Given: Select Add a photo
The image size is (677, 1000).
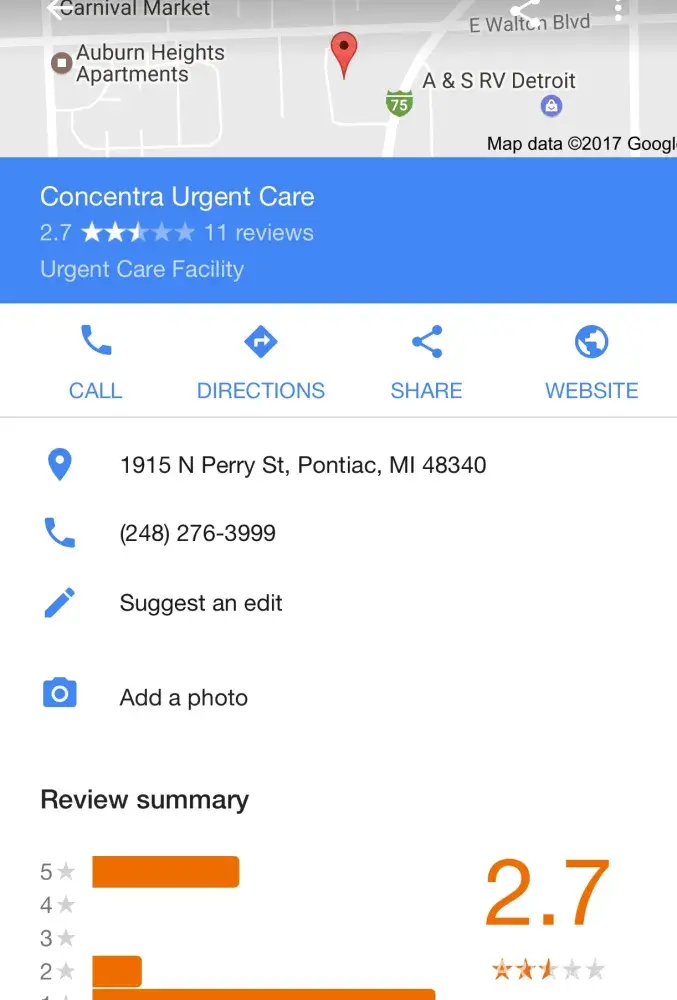Looking at the screenshot, I should click(x=184, y=698).
